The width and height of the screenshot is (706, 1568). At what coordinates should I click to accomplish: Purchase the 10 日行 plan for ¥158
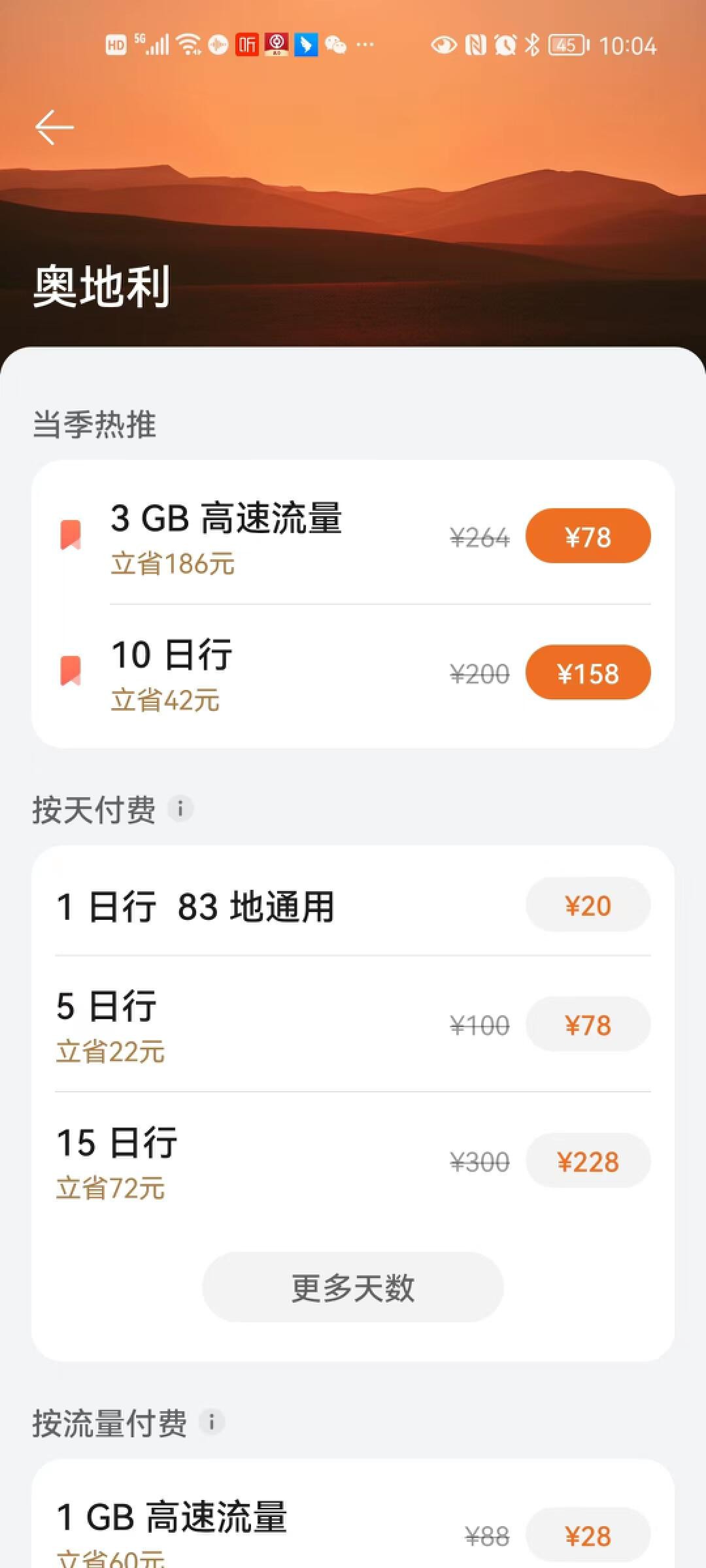point(587,672)
